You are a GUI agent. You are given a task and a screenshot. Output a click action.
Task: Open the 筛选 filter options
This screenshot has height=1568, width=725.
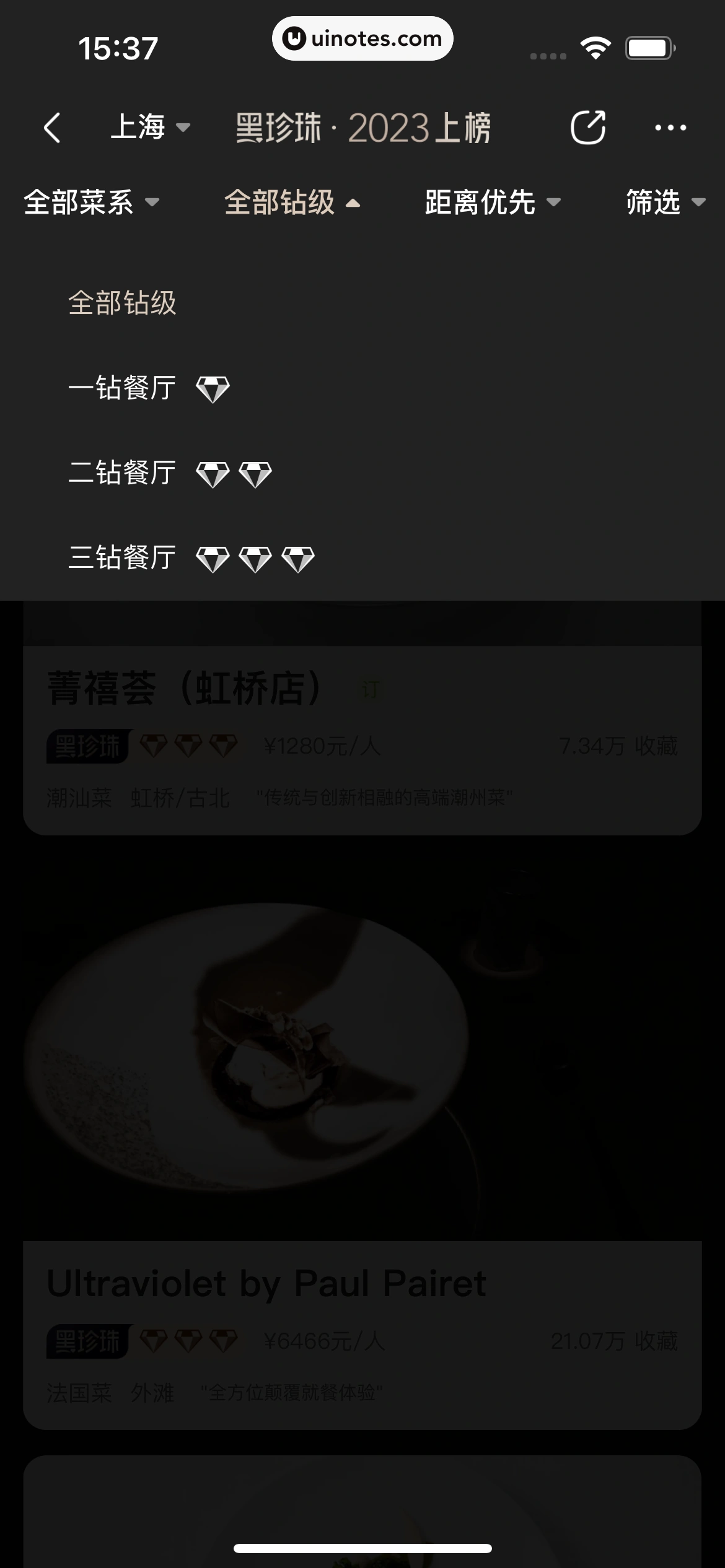(665, 203)
